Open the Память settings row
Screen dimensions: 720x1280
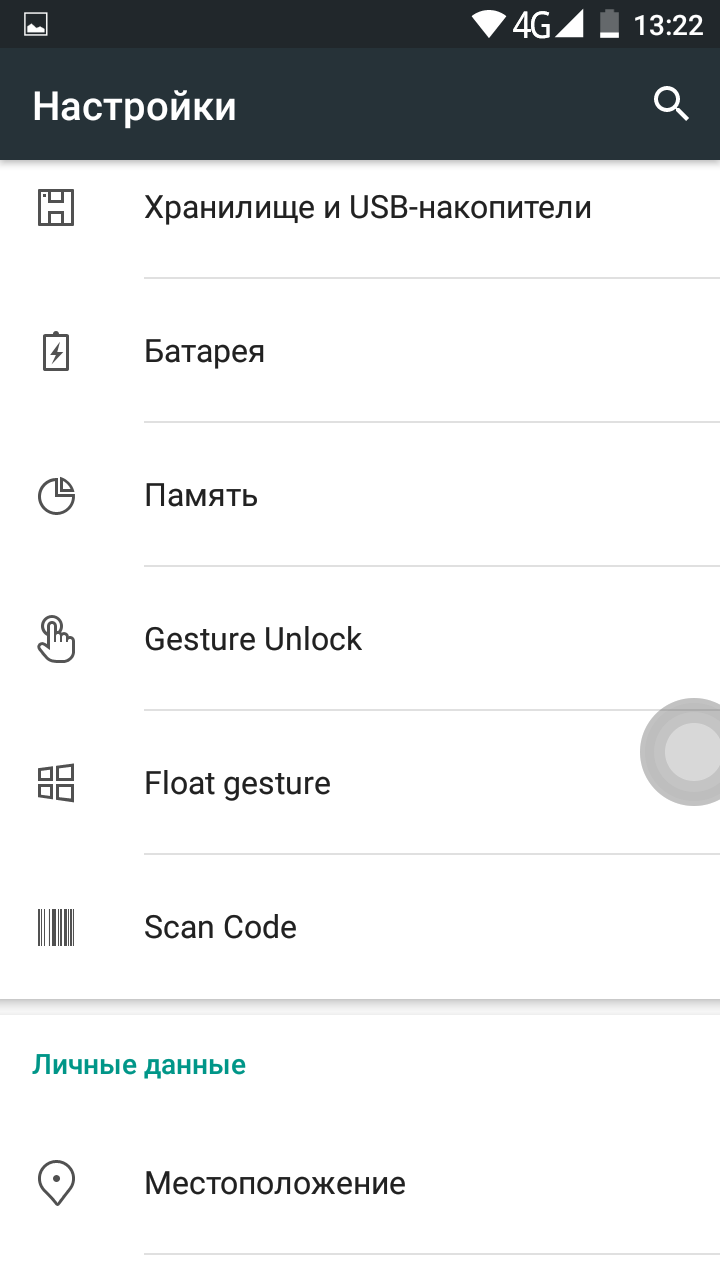(x=360, y=495)
